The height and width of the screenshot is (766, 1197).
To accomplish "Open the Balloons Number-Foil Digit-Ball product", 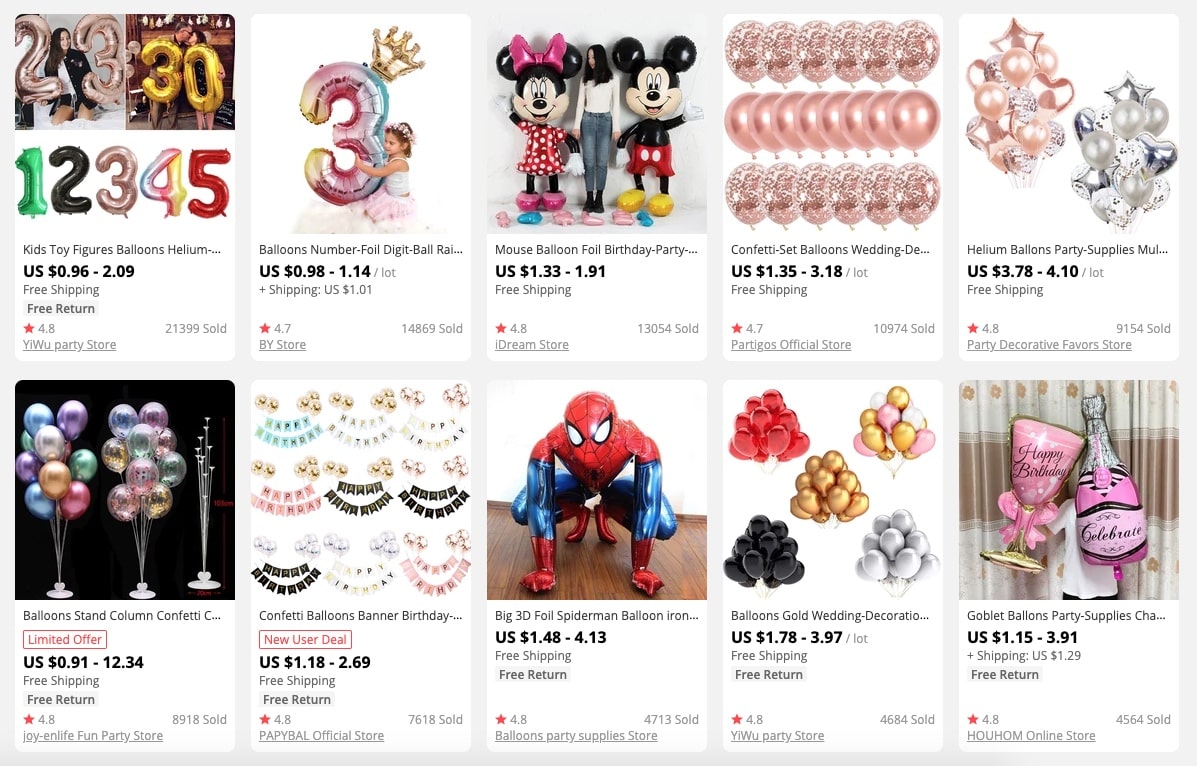I will click(358, 250).
